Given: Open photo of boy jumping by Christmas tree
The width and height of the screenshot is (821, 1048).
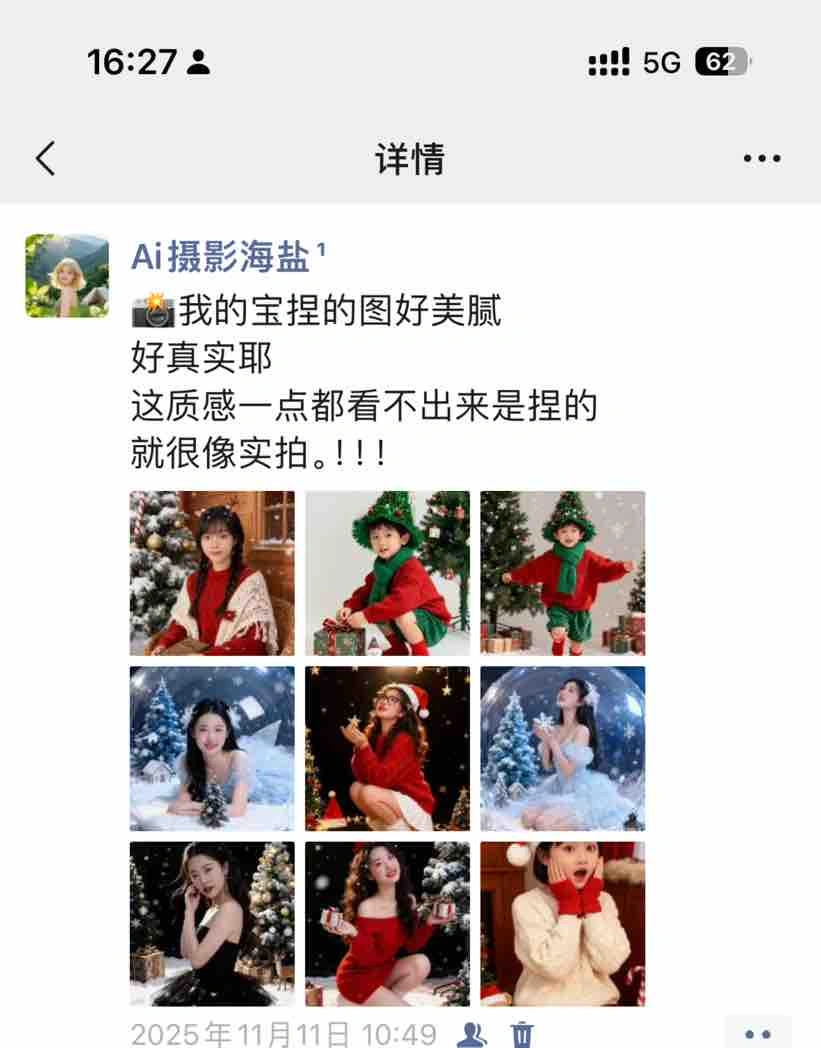Looking at the screenshot, I should [563, 573].
